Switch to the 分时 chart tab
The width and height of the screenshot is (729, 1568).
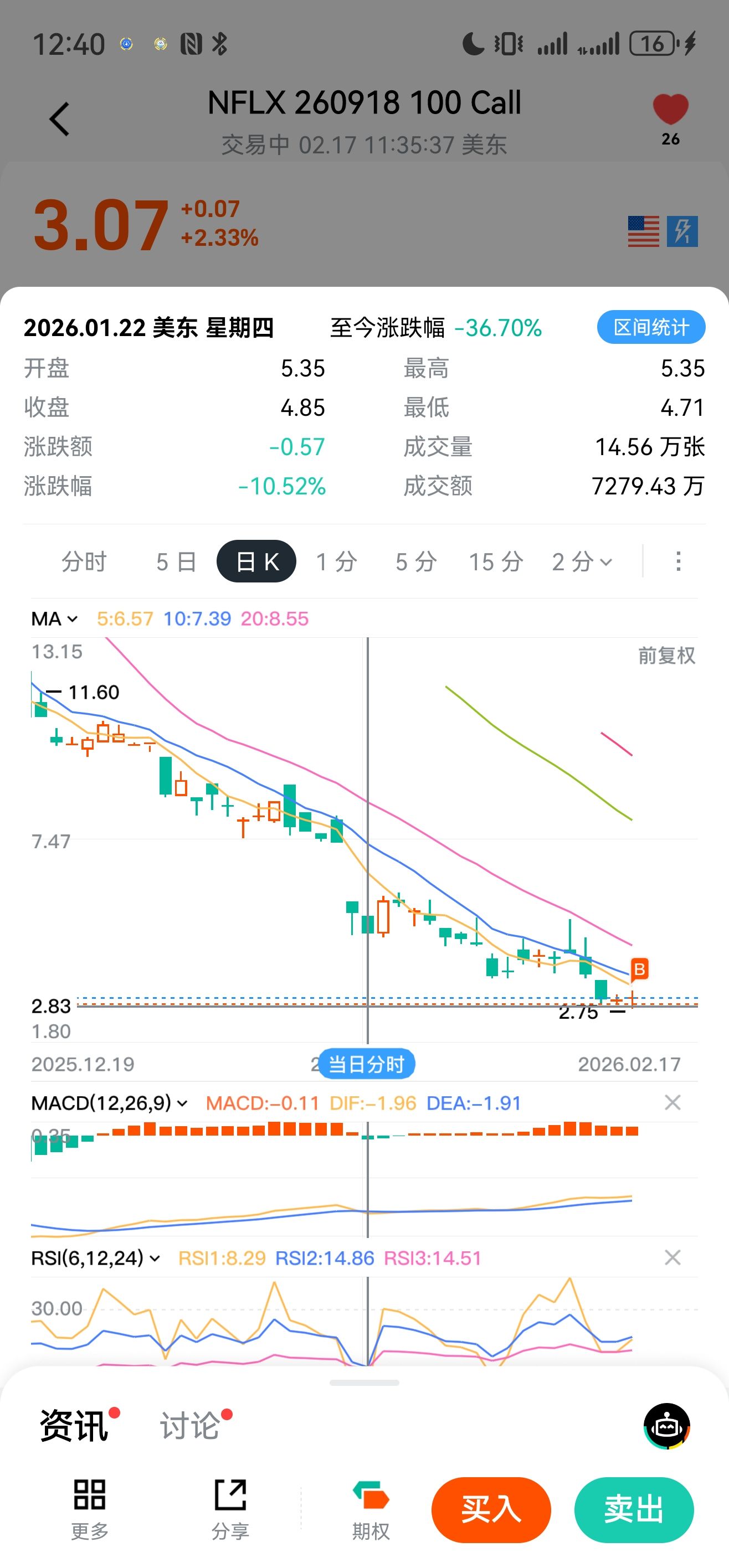point(84,561)
